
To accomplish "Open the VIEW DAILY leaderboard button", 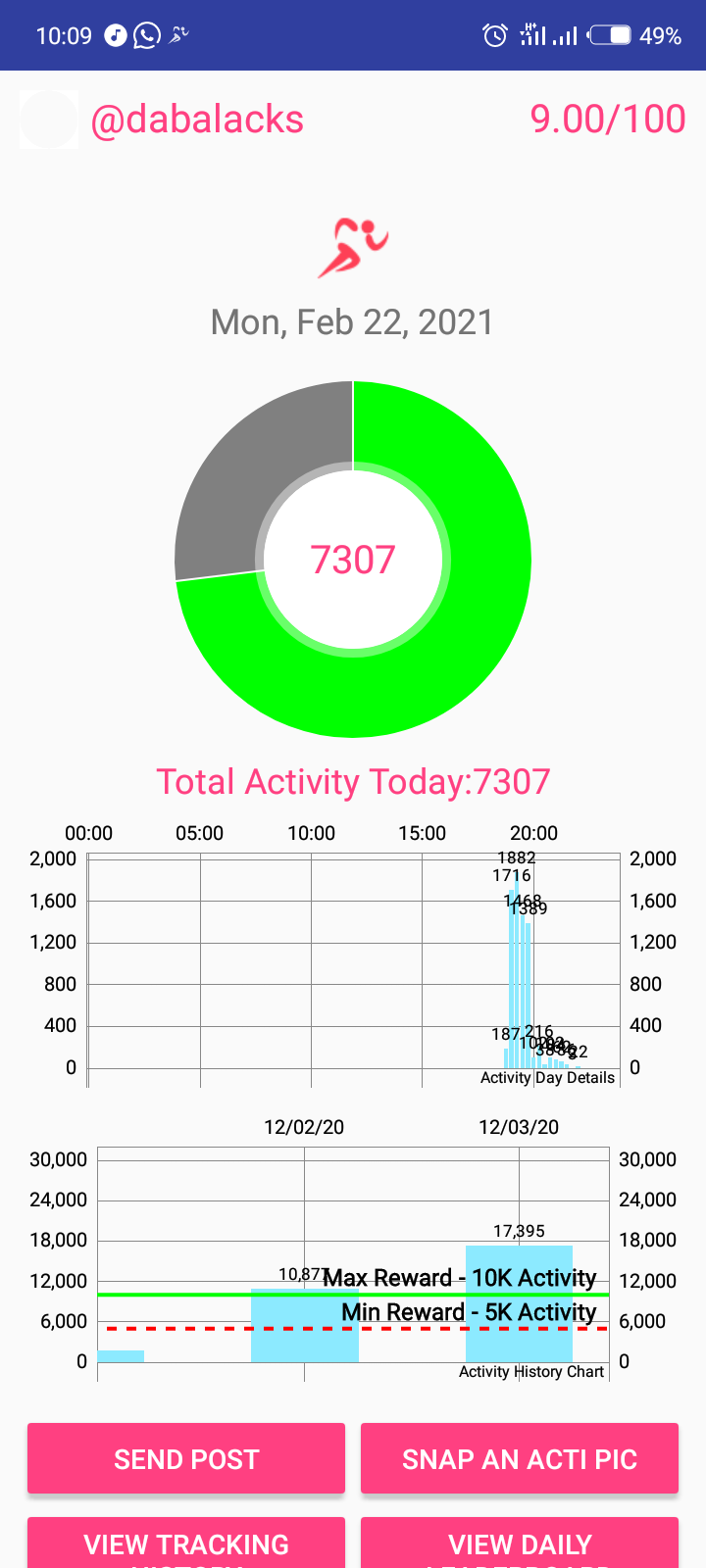I will [x=520, y=1543].
